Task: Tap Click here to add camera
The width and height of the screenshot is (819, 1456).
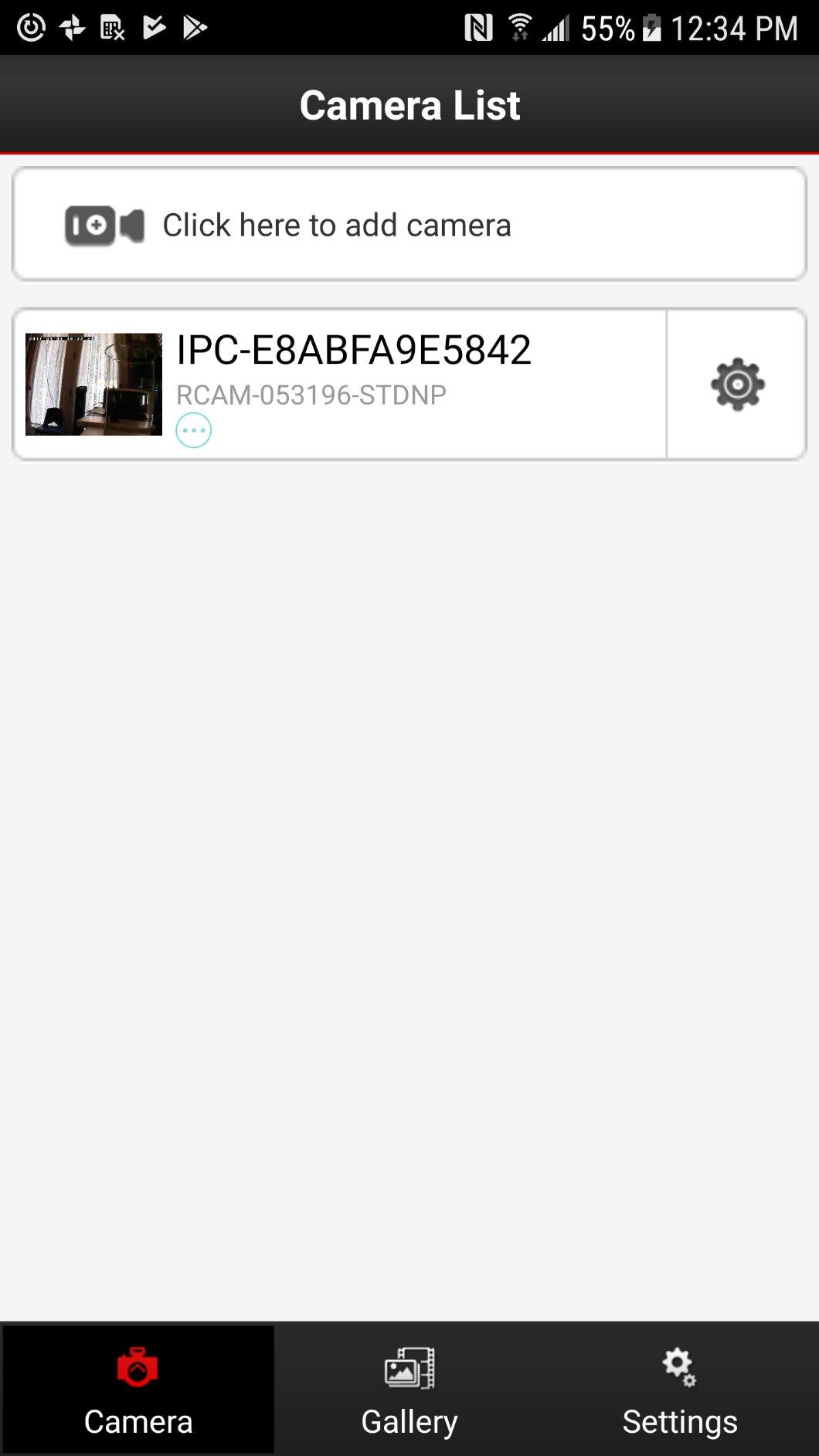Action: click(409, 224)
